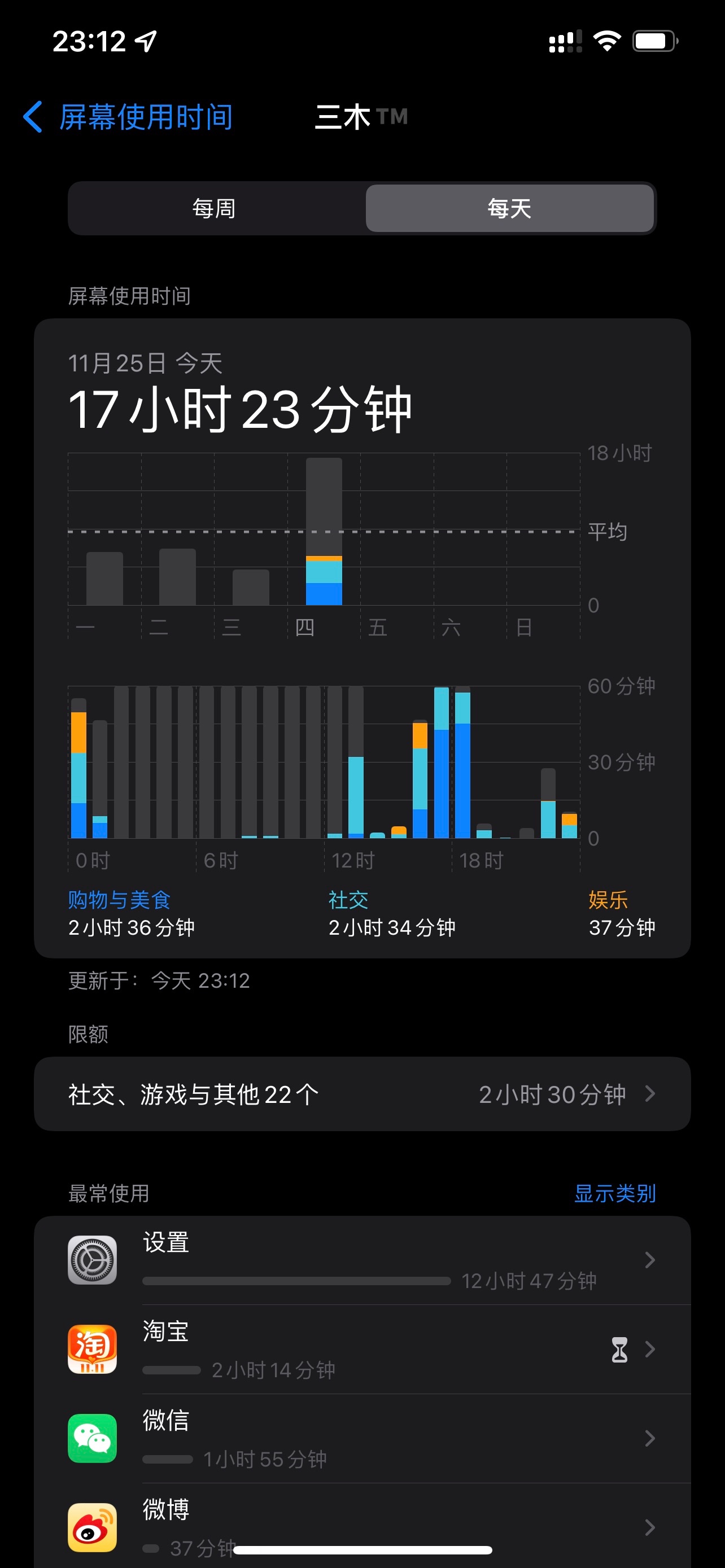The height and width of the screenshot is (1568, 725).
Task: Select Tuesday's bar (二) in the weekly chart
Action: [x=177, y=576]
